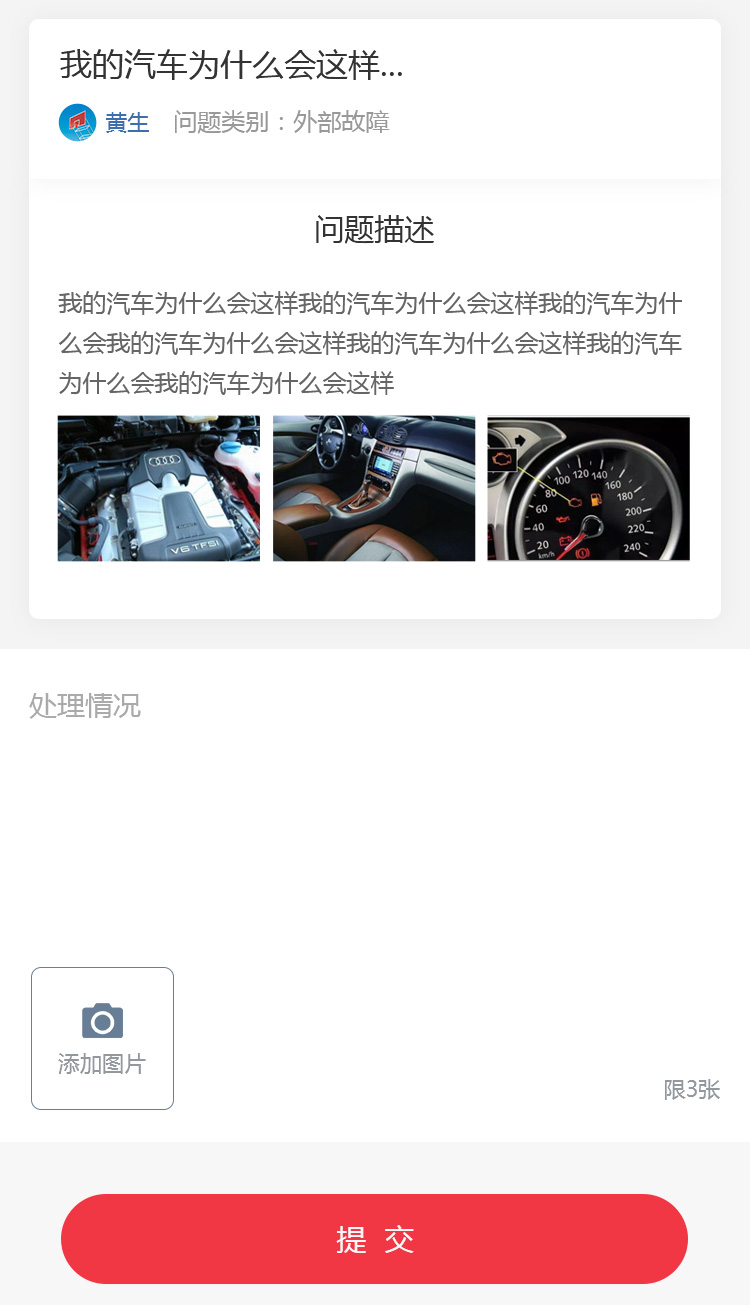The width and height of the screenshot is (750, 1305).
Task: Tap the 添加图片 camera button
Action: (102, 1038)
